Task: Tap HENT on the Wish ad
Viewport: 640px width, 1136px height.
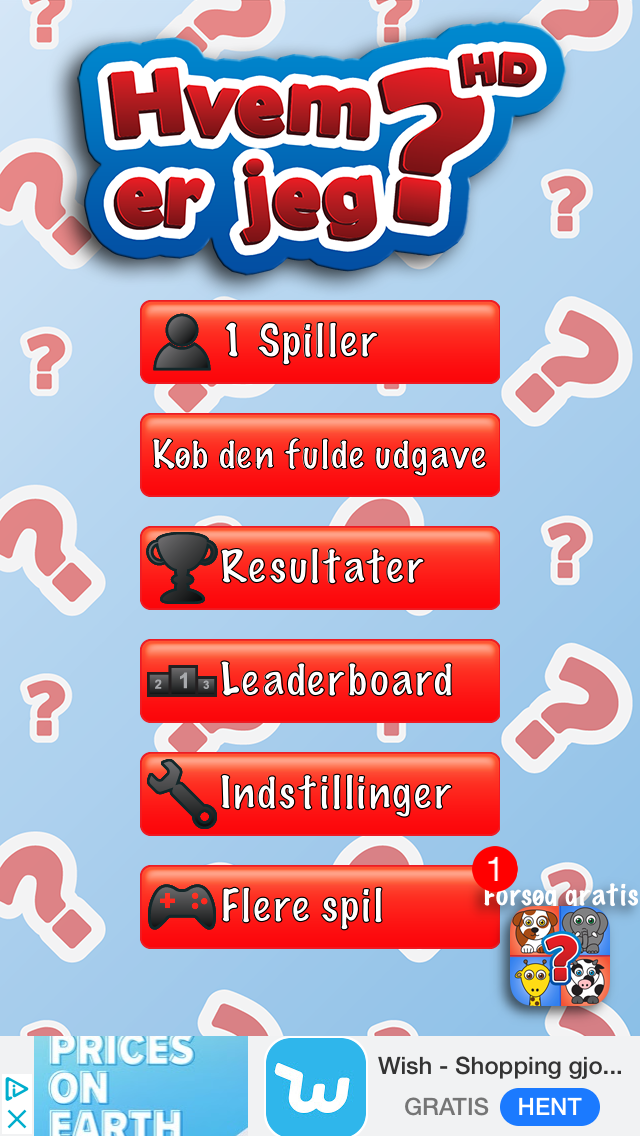Action: 549,1107
